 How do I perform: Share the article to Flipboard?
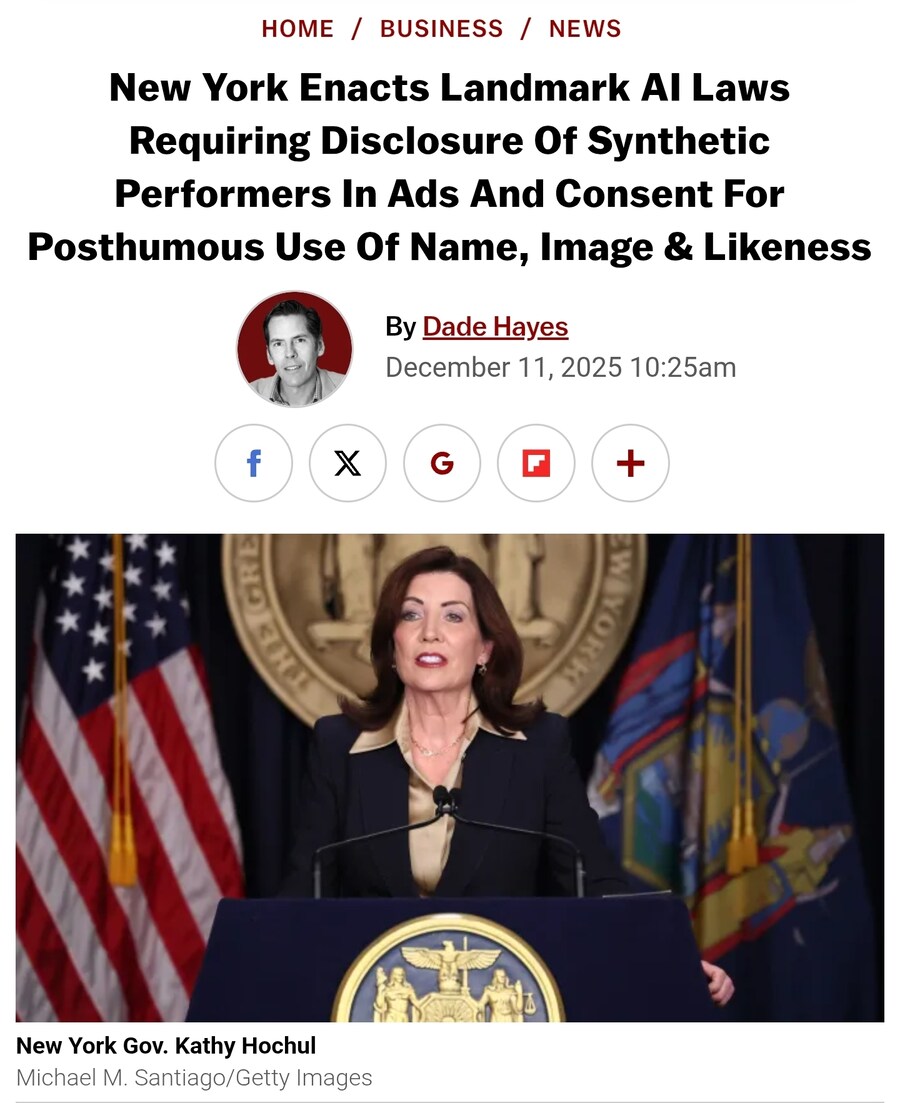(x=536, y=463)
